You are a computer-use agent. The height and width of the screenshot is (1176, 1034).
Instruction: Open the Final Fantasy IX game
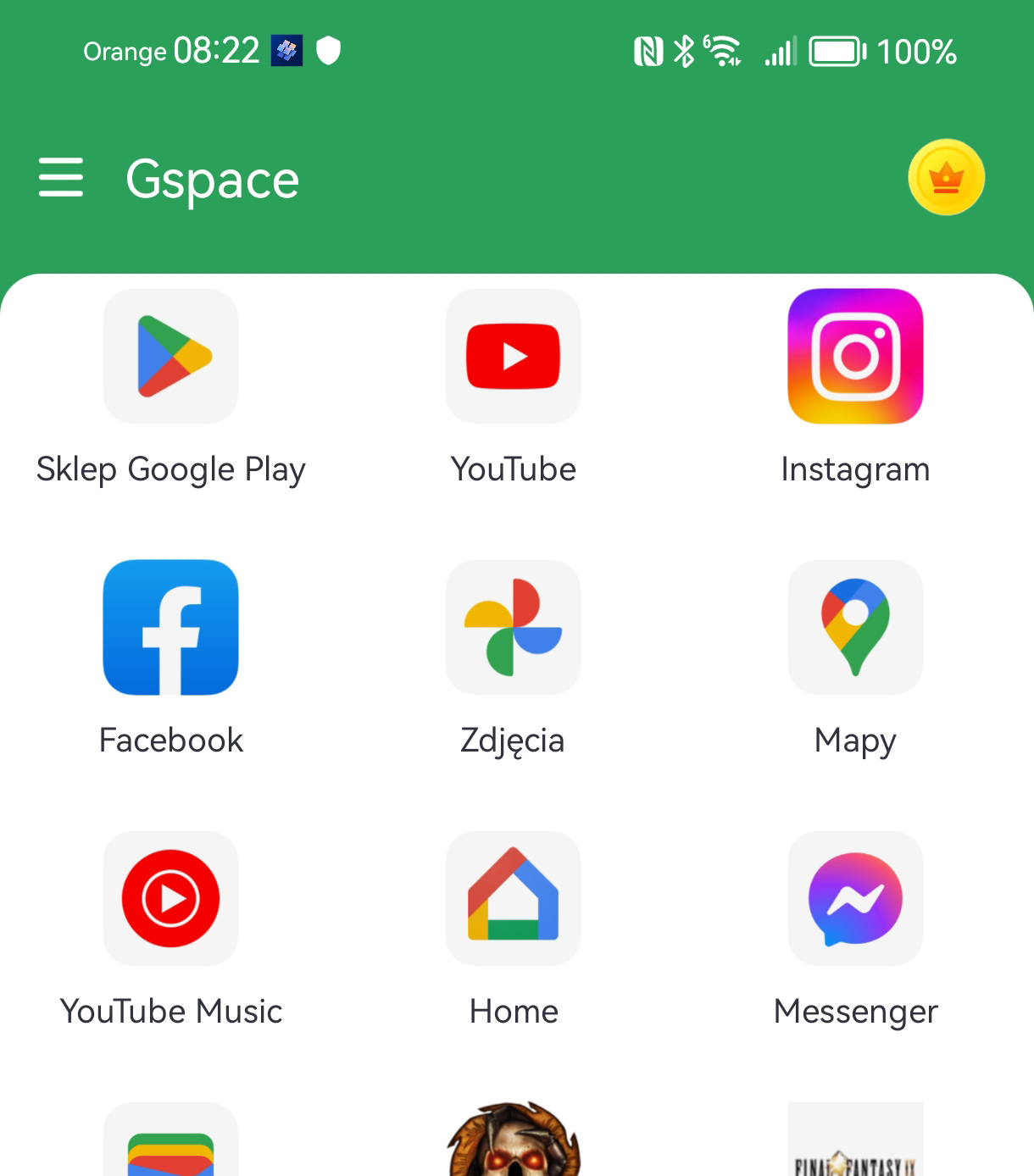pyautogui.click(x=855, y=1142)
